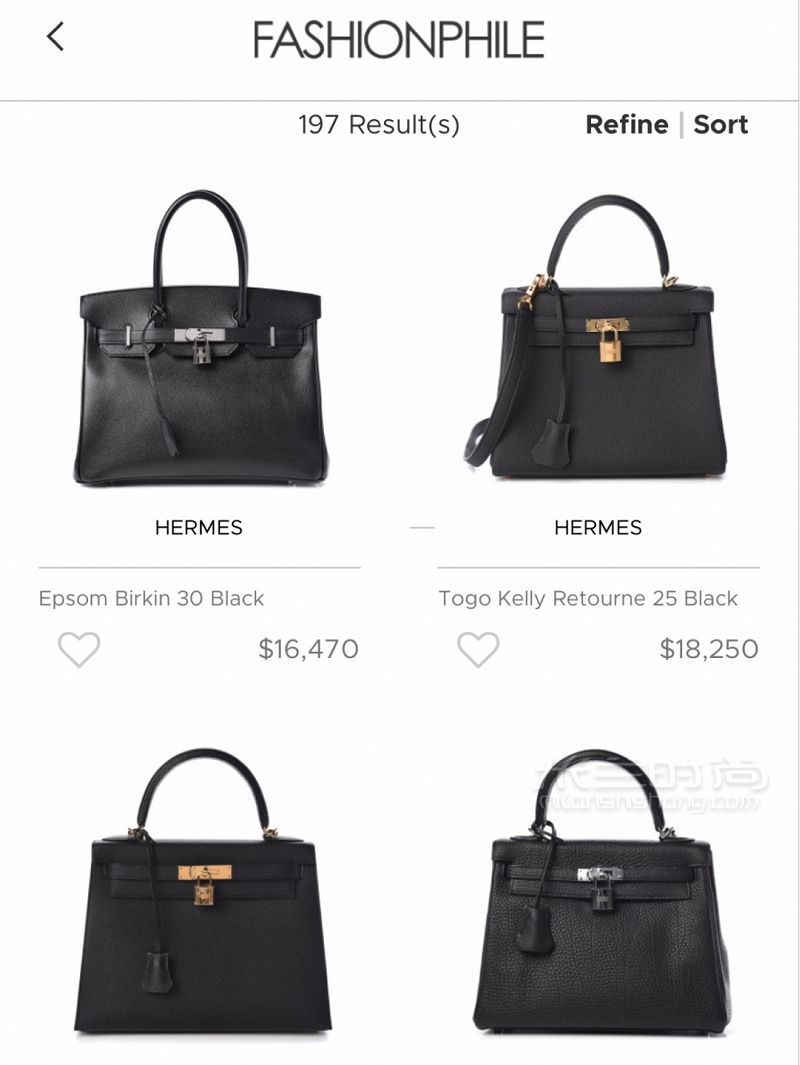This screenshot has width=800, height=1065.
Task: Open the Refine filter options
Action: point(626,125)
